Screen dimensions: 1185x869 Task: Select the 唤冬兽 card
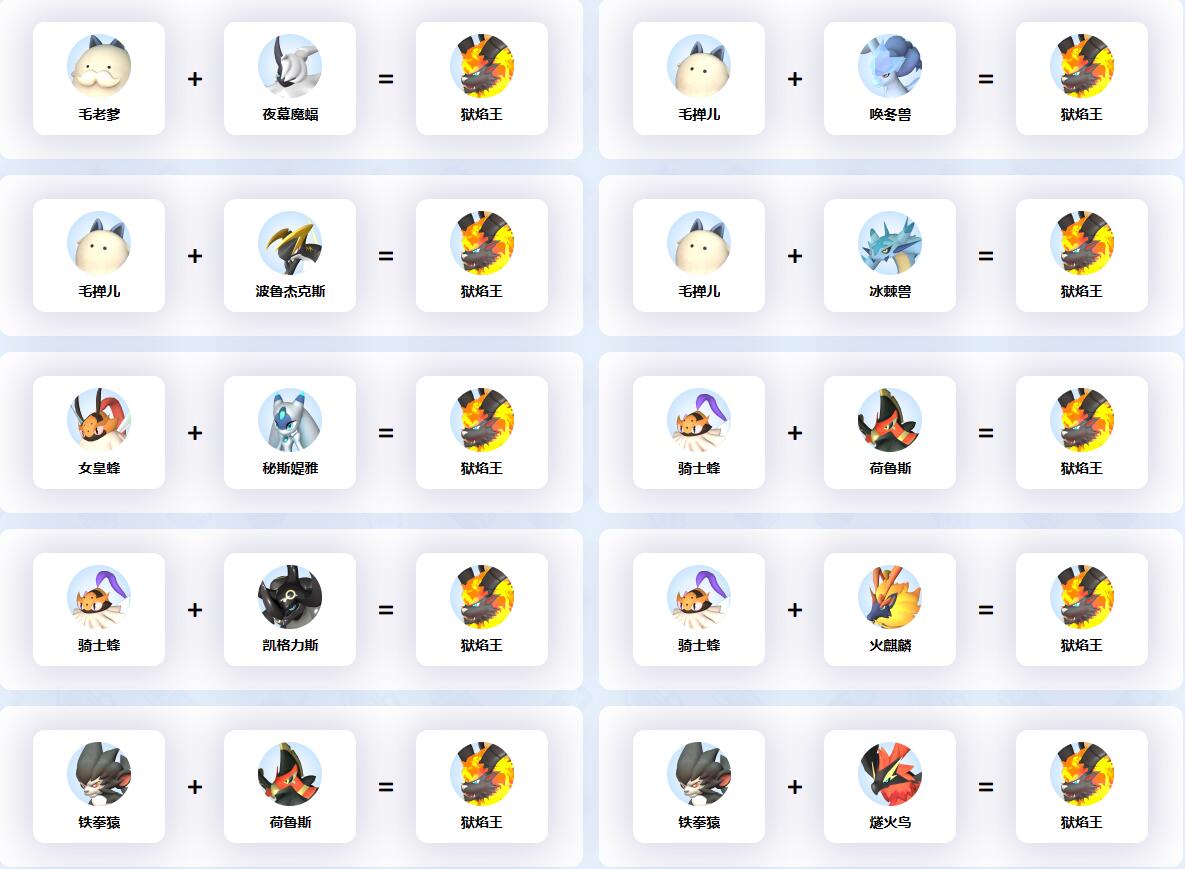click(890, 78)
